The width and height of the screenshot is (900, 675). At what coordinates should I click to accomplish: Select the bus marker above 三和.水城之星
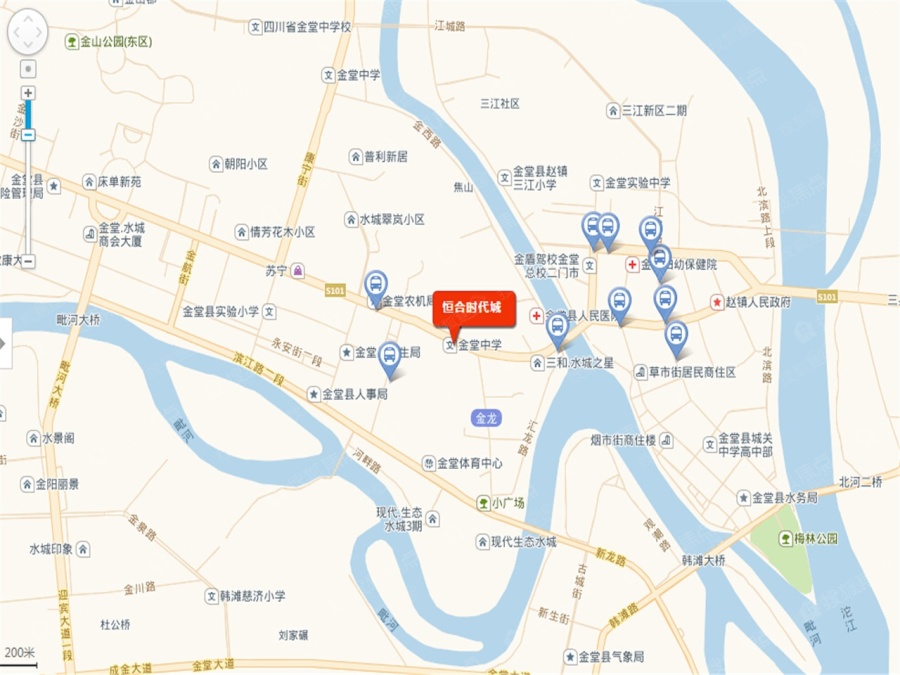pyautogui.click(x=558, y=326)
